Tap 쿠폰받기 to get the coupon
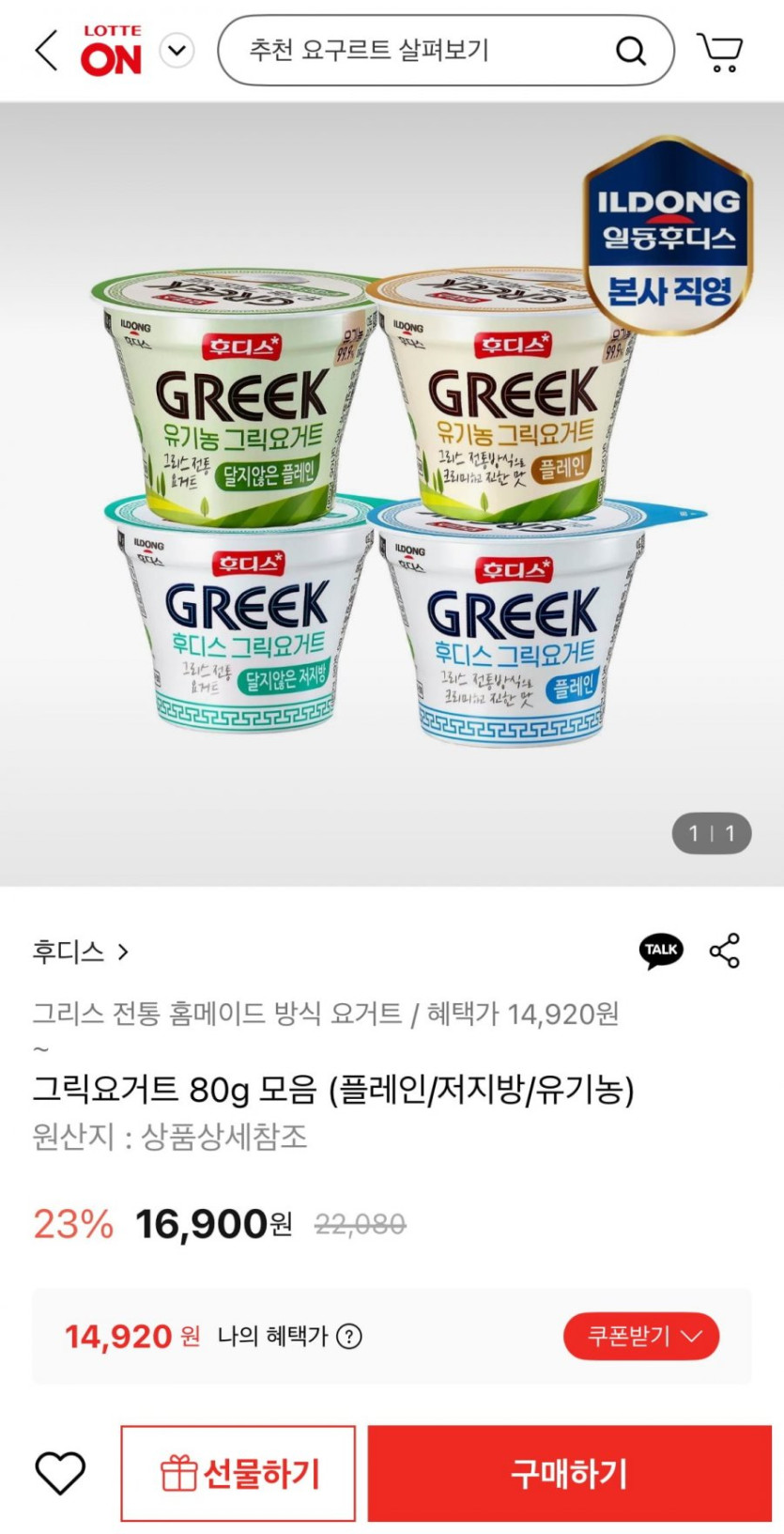Screen dimensions: 784x1534 [641, 1336]
